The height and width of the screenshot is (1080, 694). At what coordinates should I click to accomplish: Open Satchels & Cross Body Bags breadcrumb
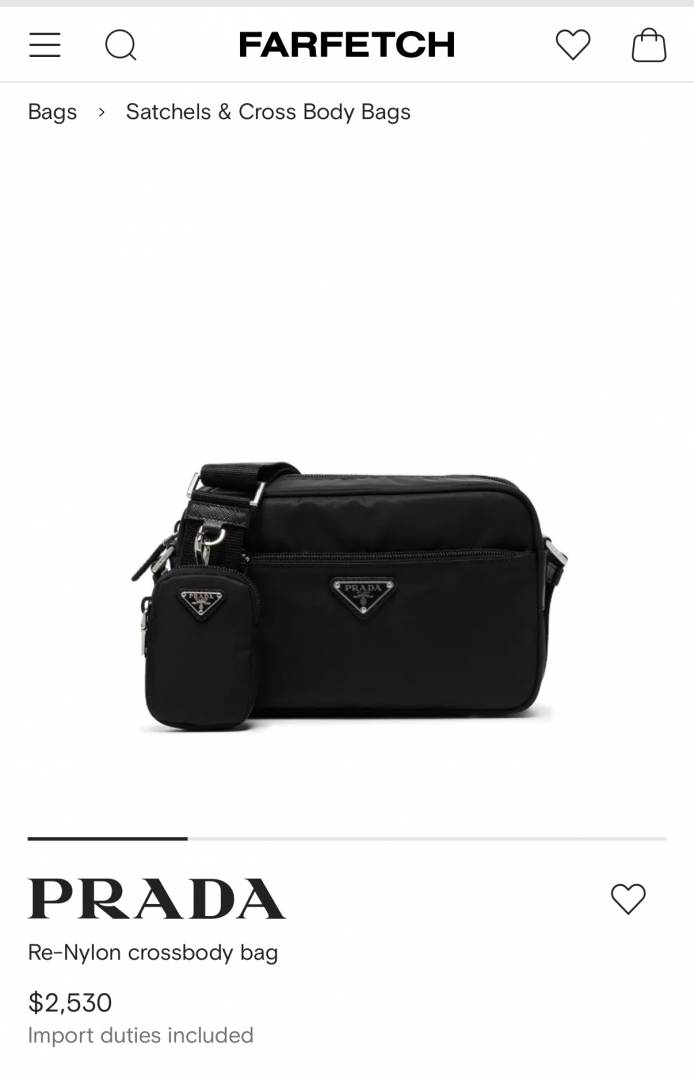268,112
